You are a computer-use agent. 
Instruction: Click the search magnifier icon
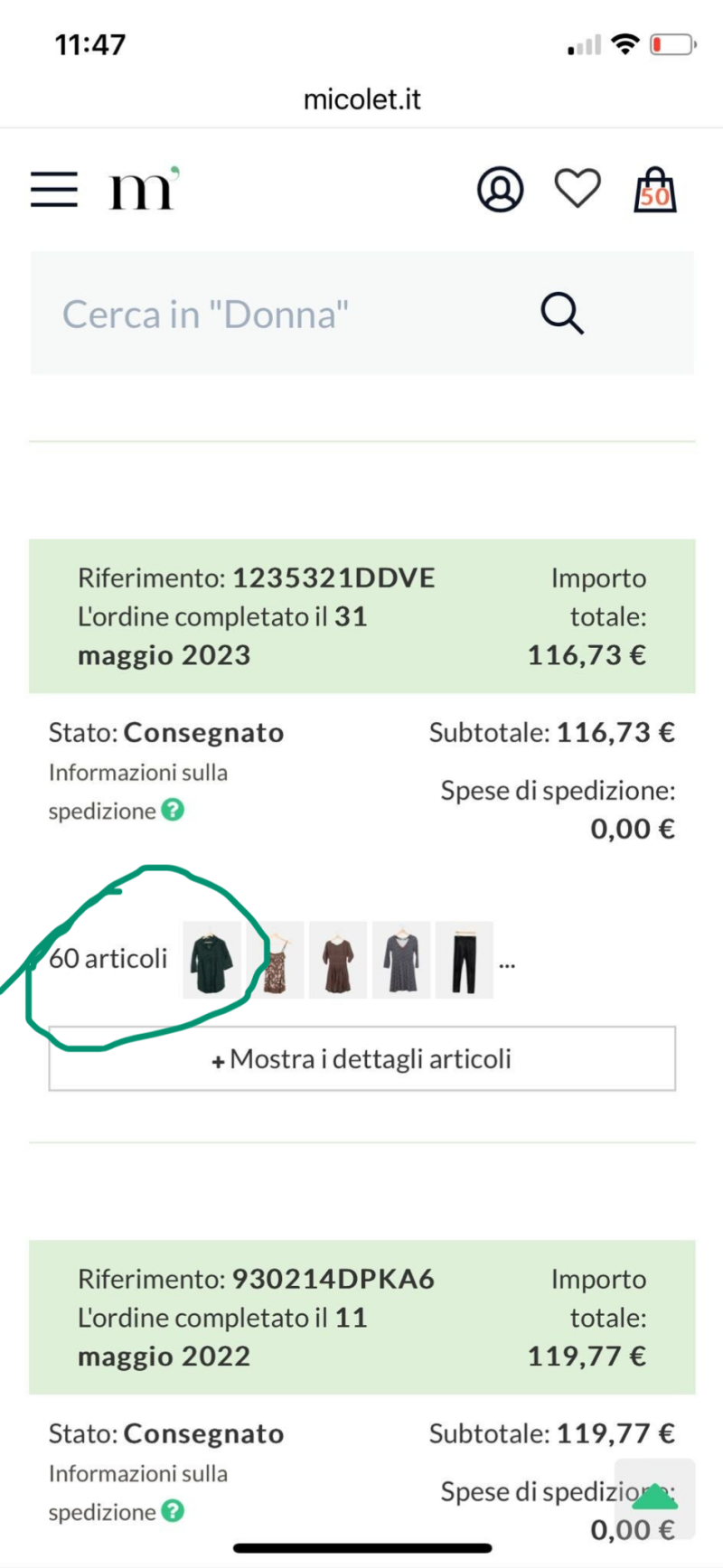tap(561, 314)
